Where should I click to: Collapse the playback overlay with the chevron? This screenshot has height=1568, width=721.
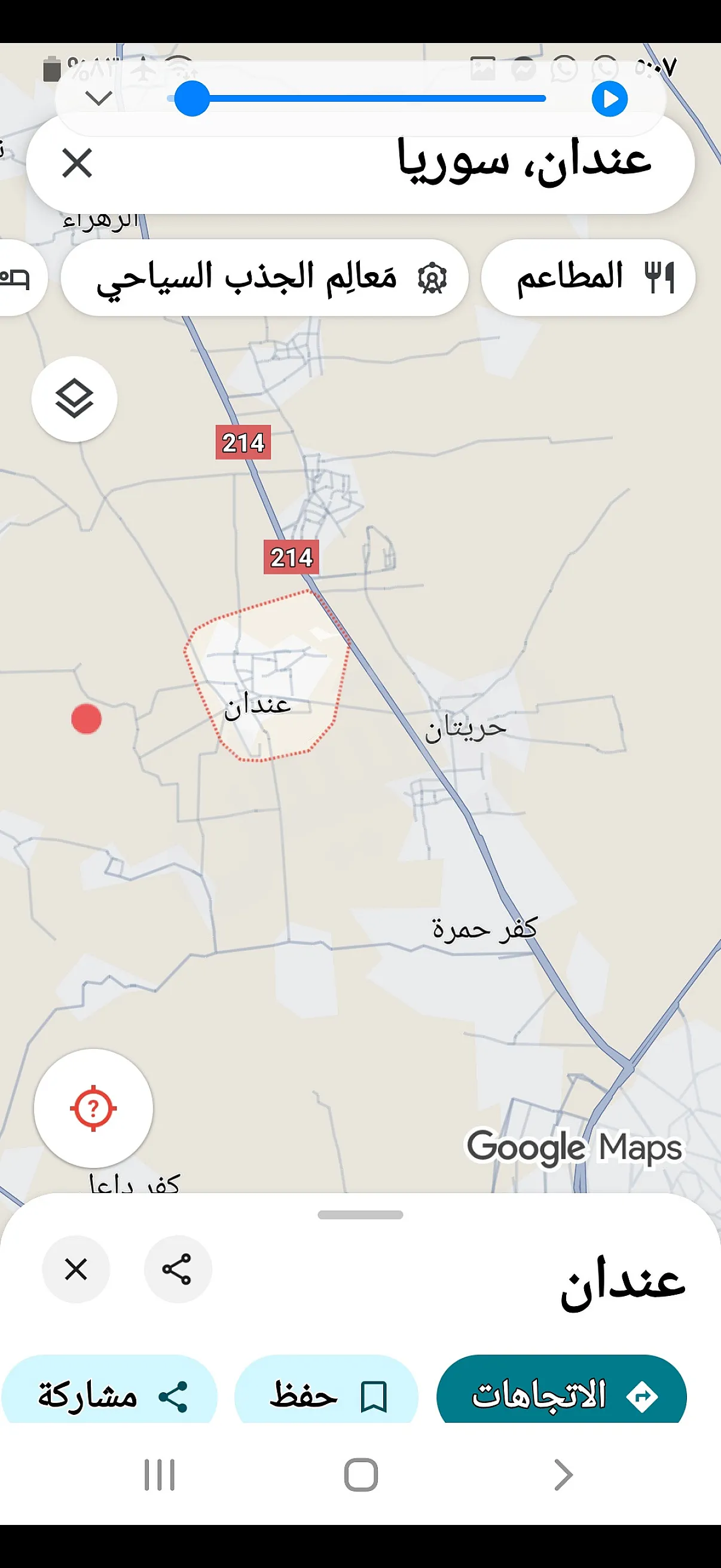coord(99,98)
